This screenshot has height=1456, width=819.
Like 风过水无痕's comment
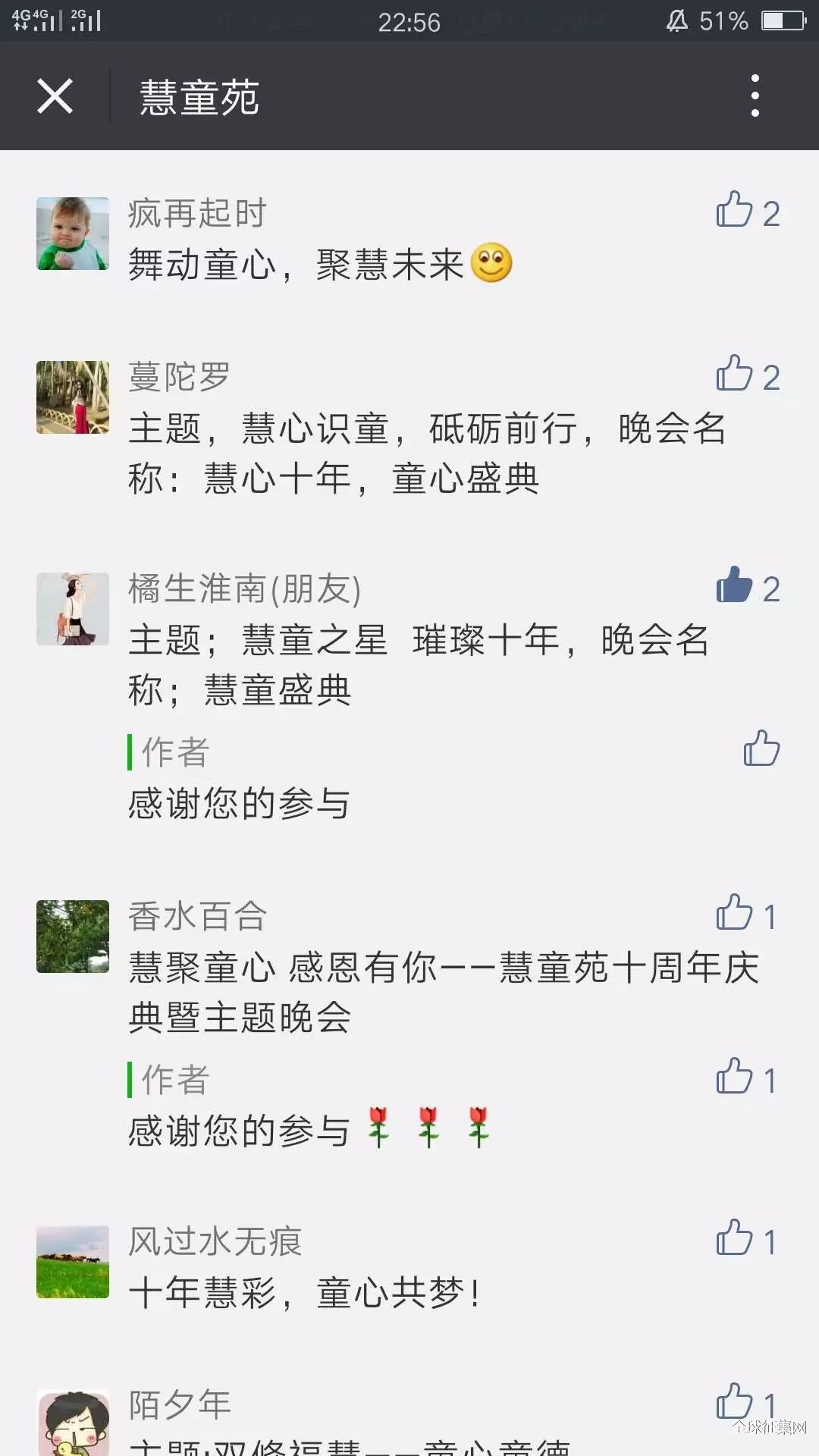coord(734,1239)
